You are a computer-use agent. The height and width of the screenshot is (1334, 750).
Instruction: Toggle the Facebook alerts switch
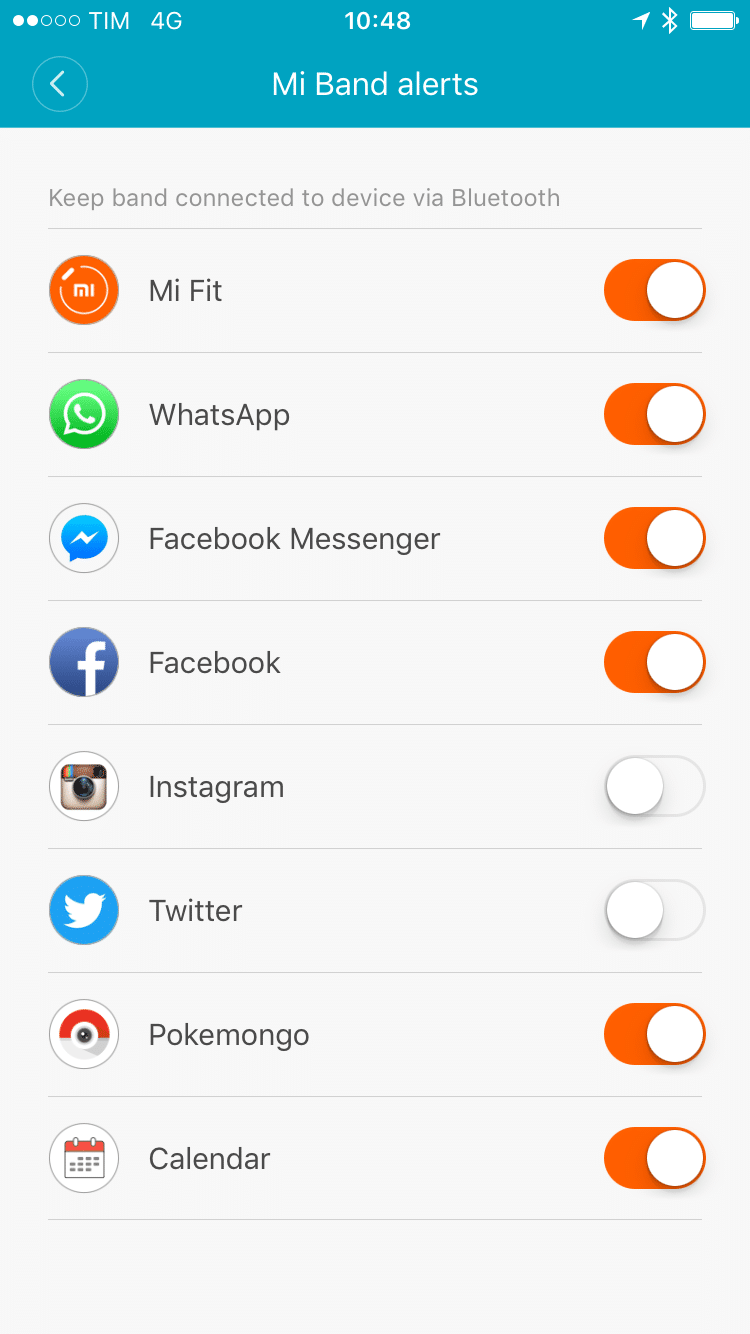coord(654,663)
